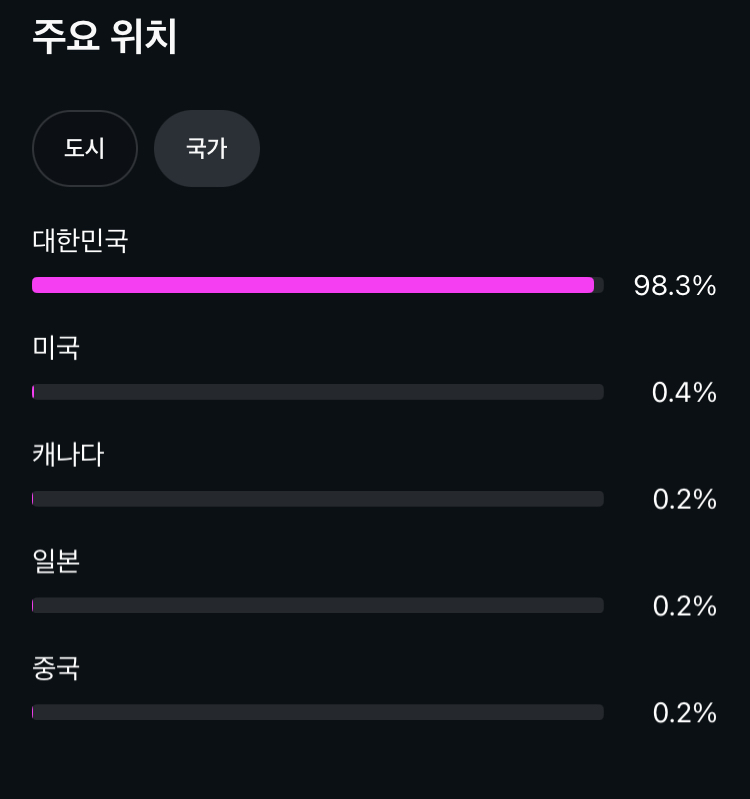Switch to the 도시 tab

click(85, 148)
